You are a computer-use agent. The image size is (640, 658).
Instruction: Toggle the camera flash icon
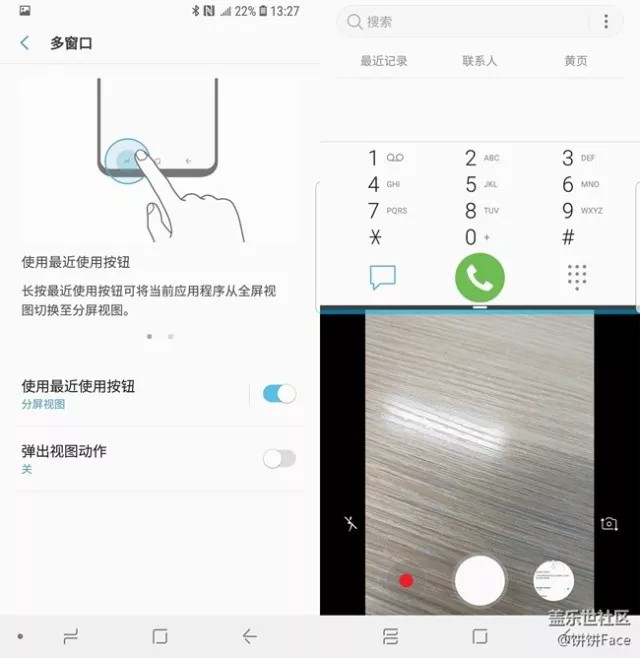(350, 523)
